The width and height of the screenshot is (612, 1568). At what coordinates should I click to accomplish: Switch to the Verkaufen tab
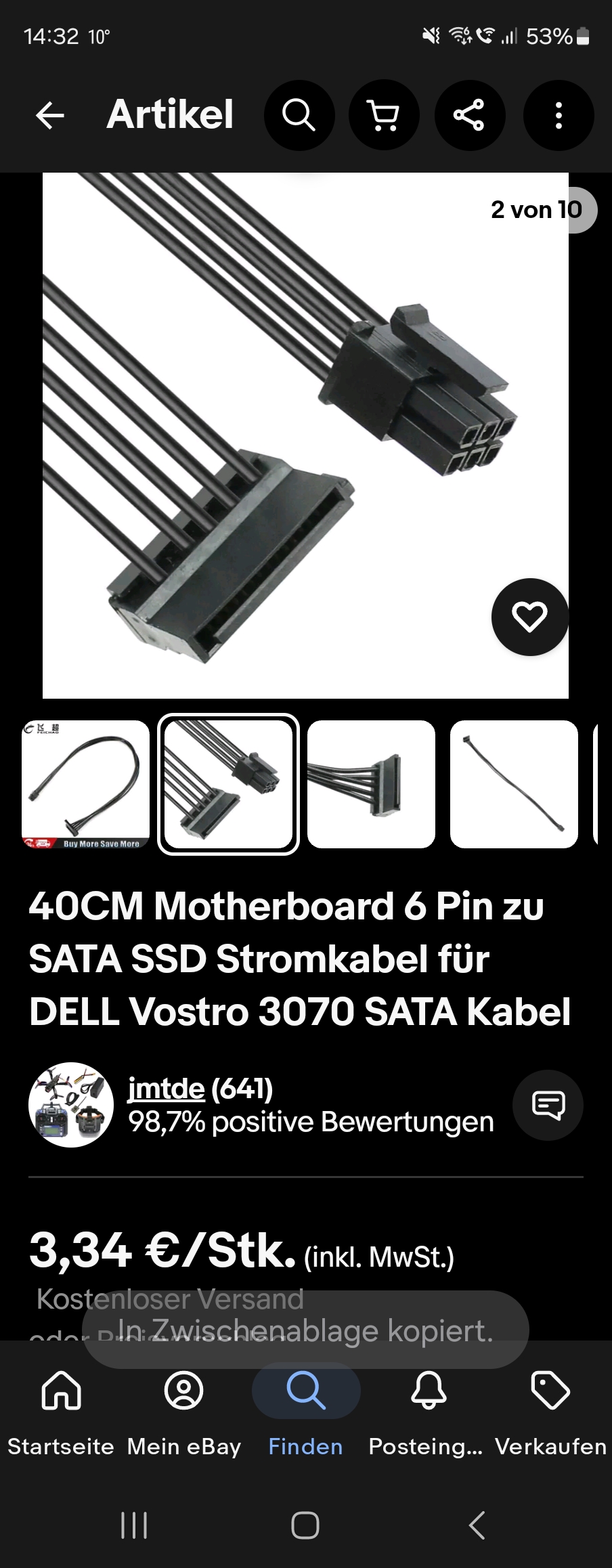pos(550,1412)
